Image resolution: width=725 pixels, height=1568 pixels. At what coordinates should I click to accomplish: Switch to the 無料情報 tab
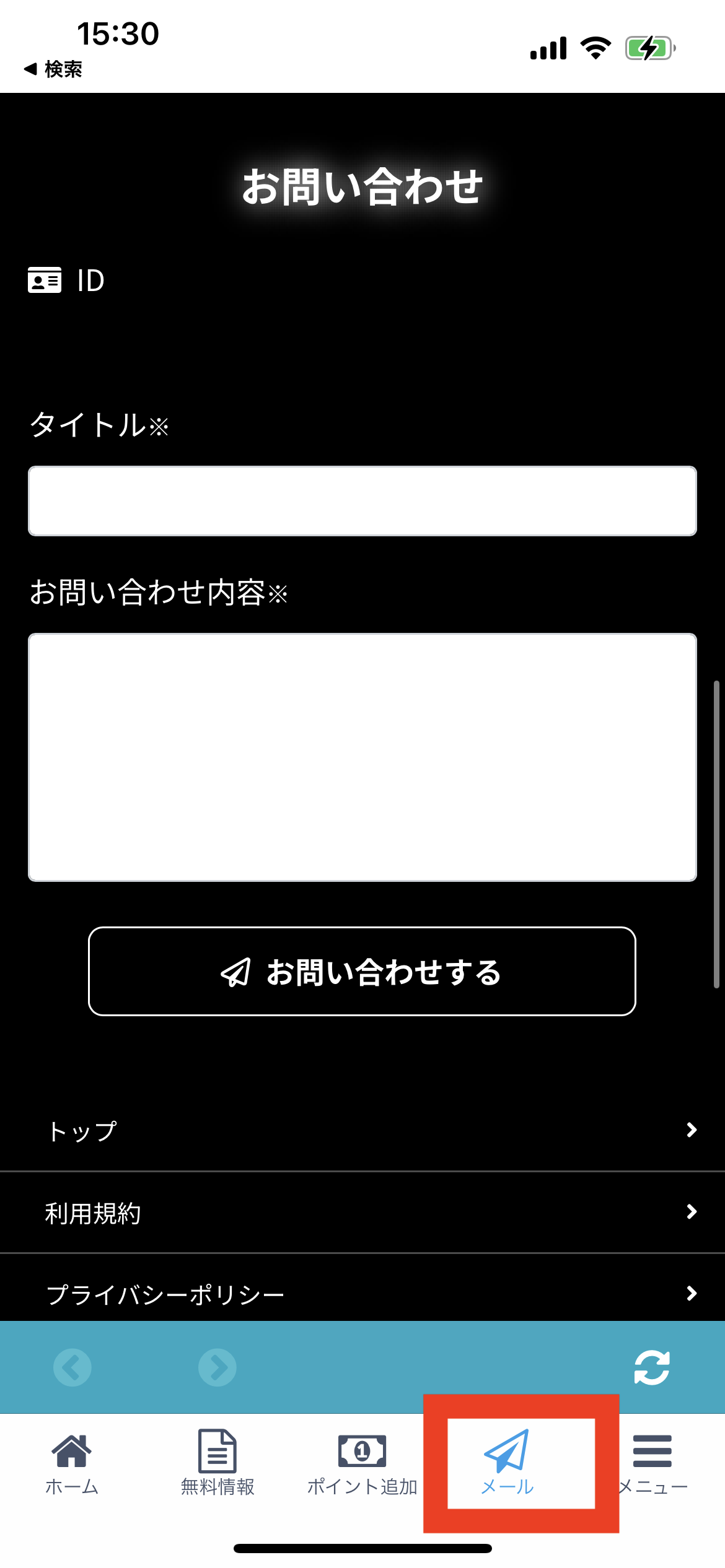click(x=217, y=1463)
